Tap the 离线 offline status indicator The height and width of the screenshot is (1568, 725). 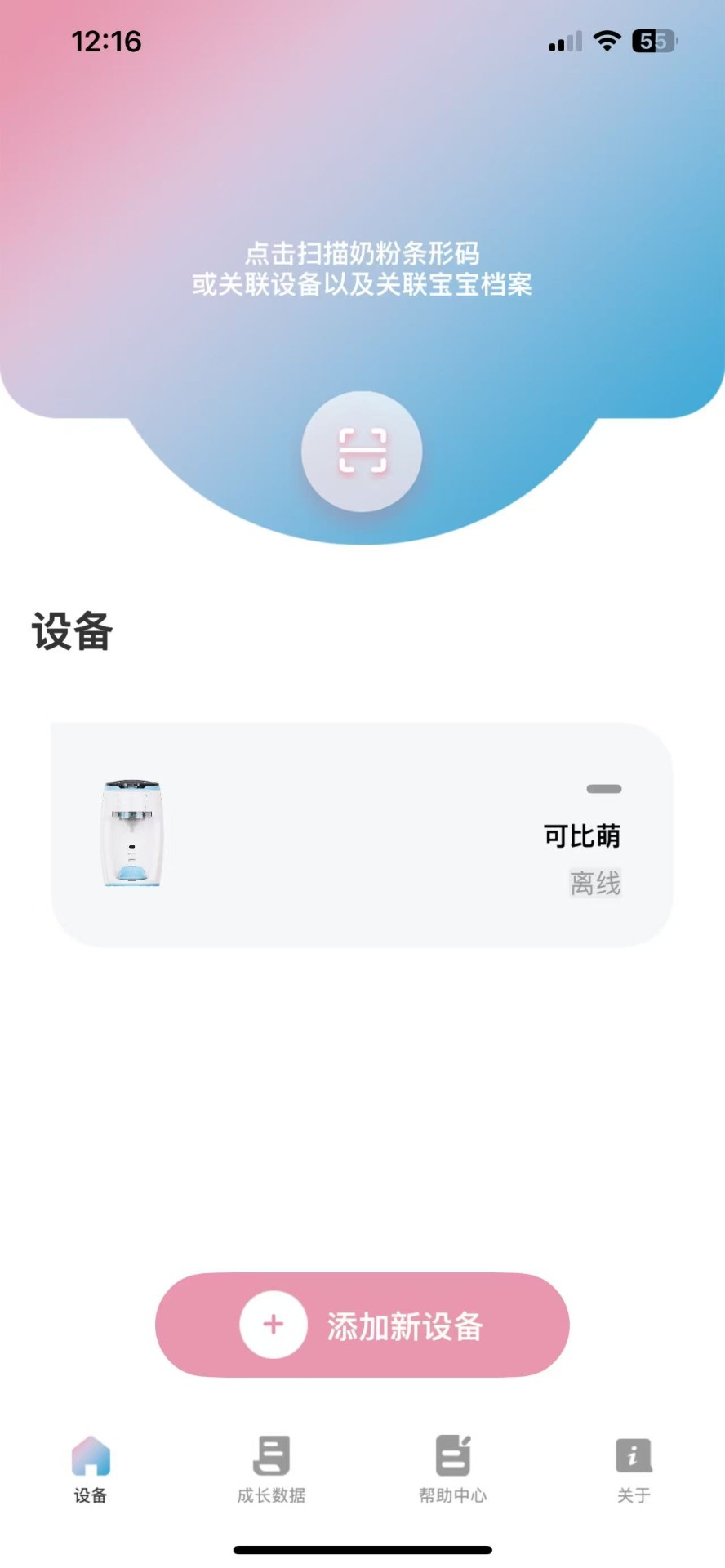596,881
